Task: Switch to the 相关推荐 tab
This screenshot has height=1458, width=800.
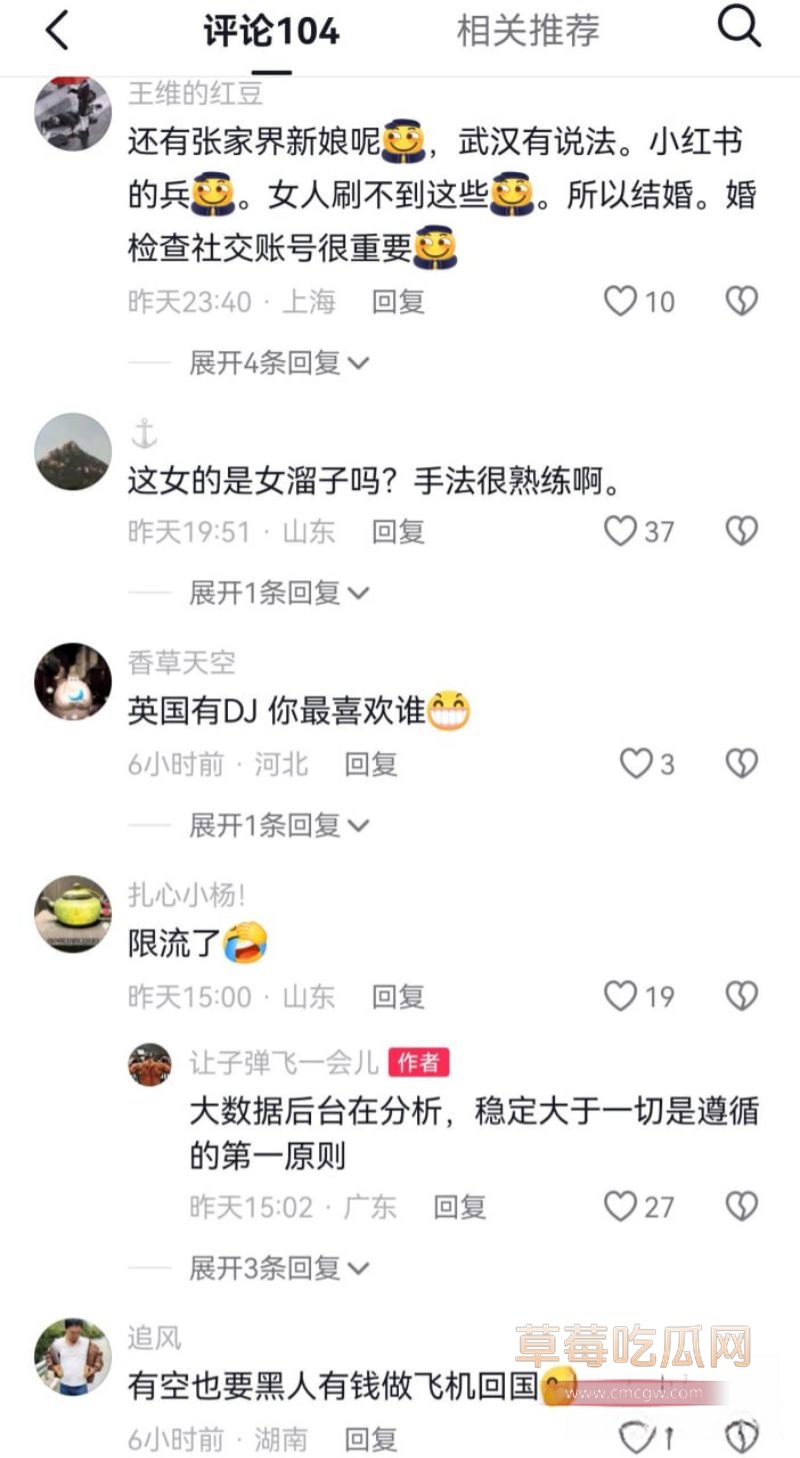Action: tap(528, 30)
